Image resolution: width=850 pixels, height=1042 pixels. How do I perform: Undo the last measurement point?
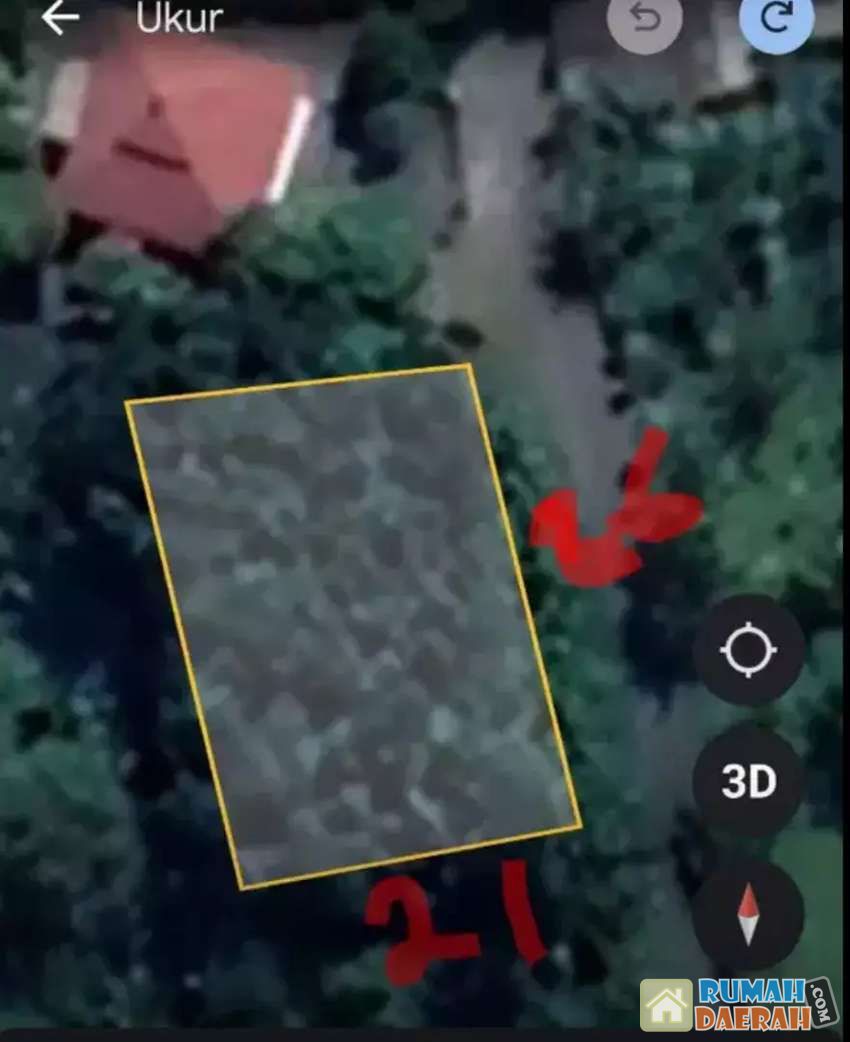click(645, 20)
